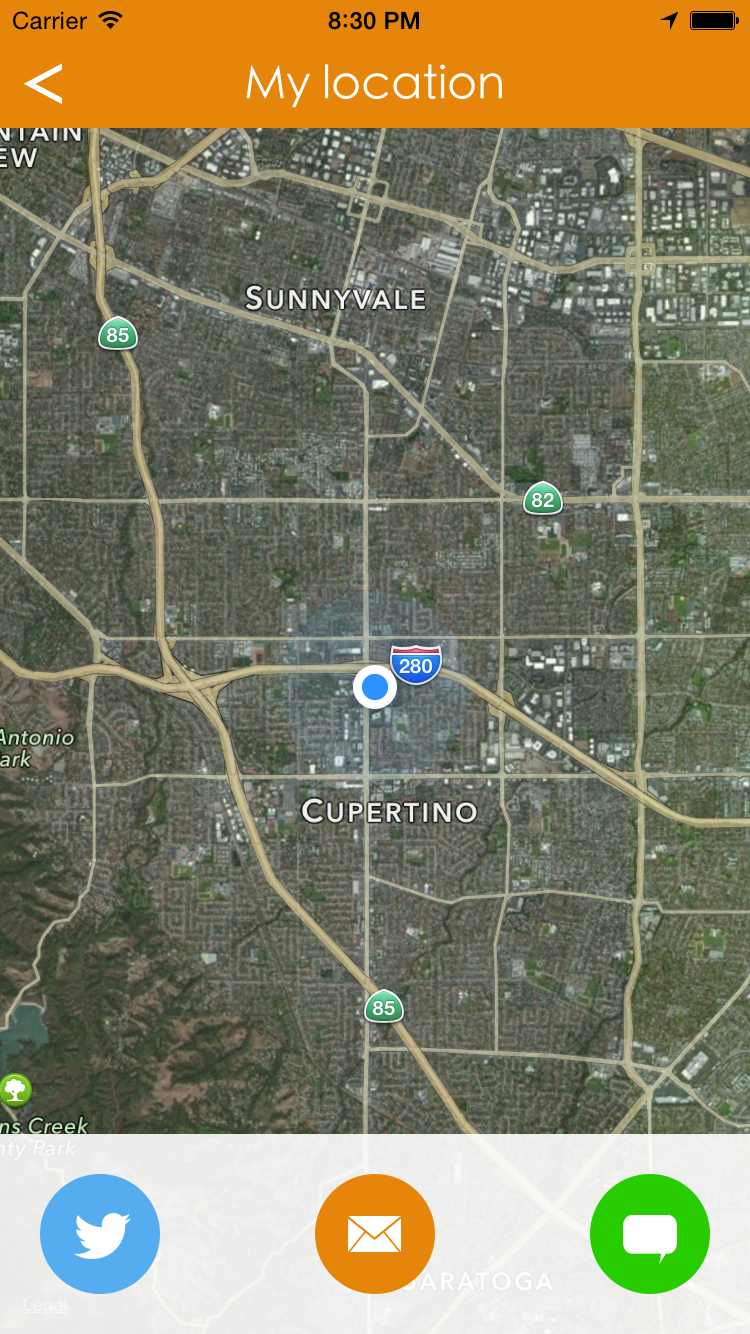750x1334 pixels.
Task: Share my location on Twitter
Action: point(100,1234)
